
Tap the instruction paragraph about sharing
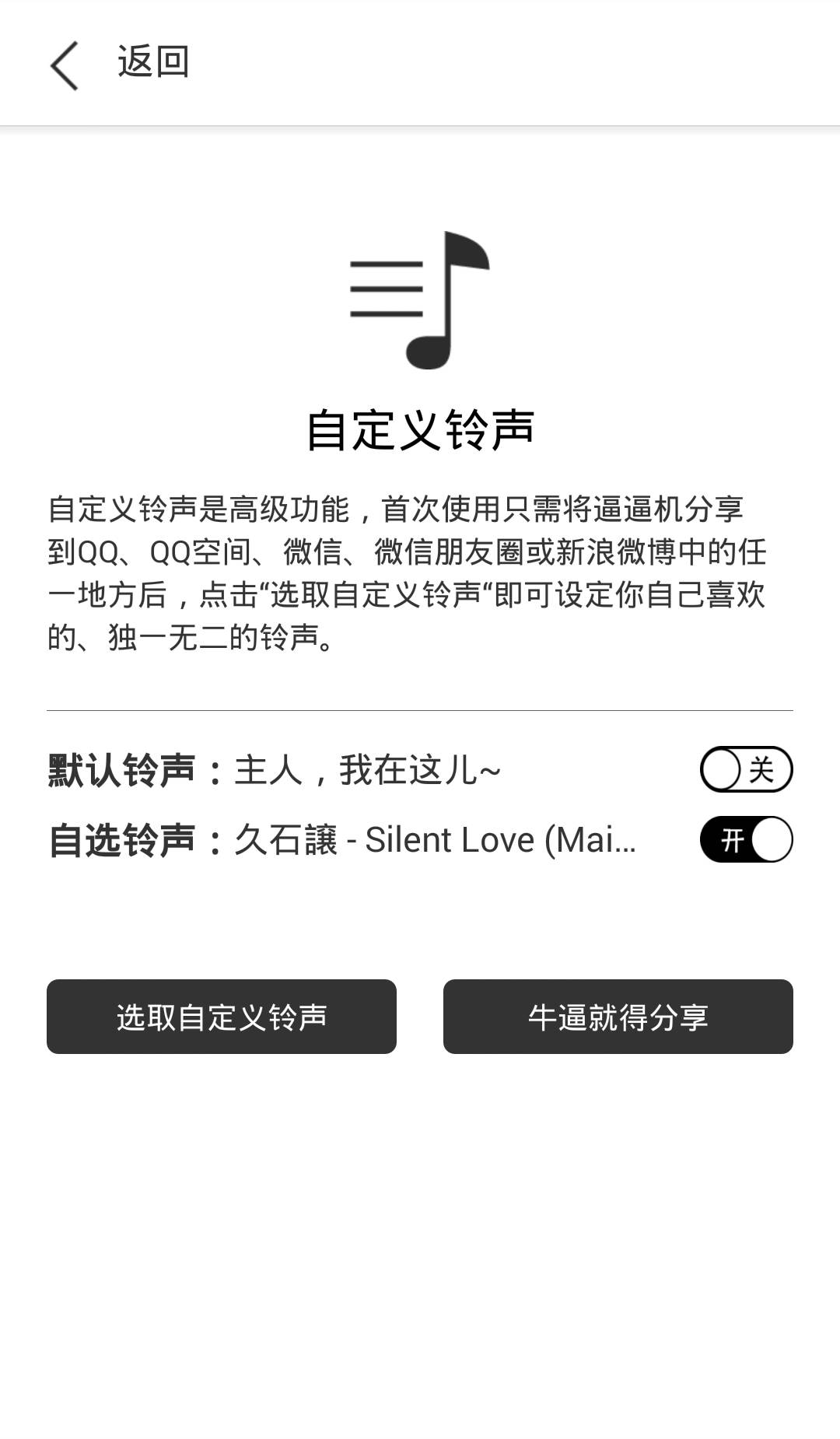click(408, 572)
